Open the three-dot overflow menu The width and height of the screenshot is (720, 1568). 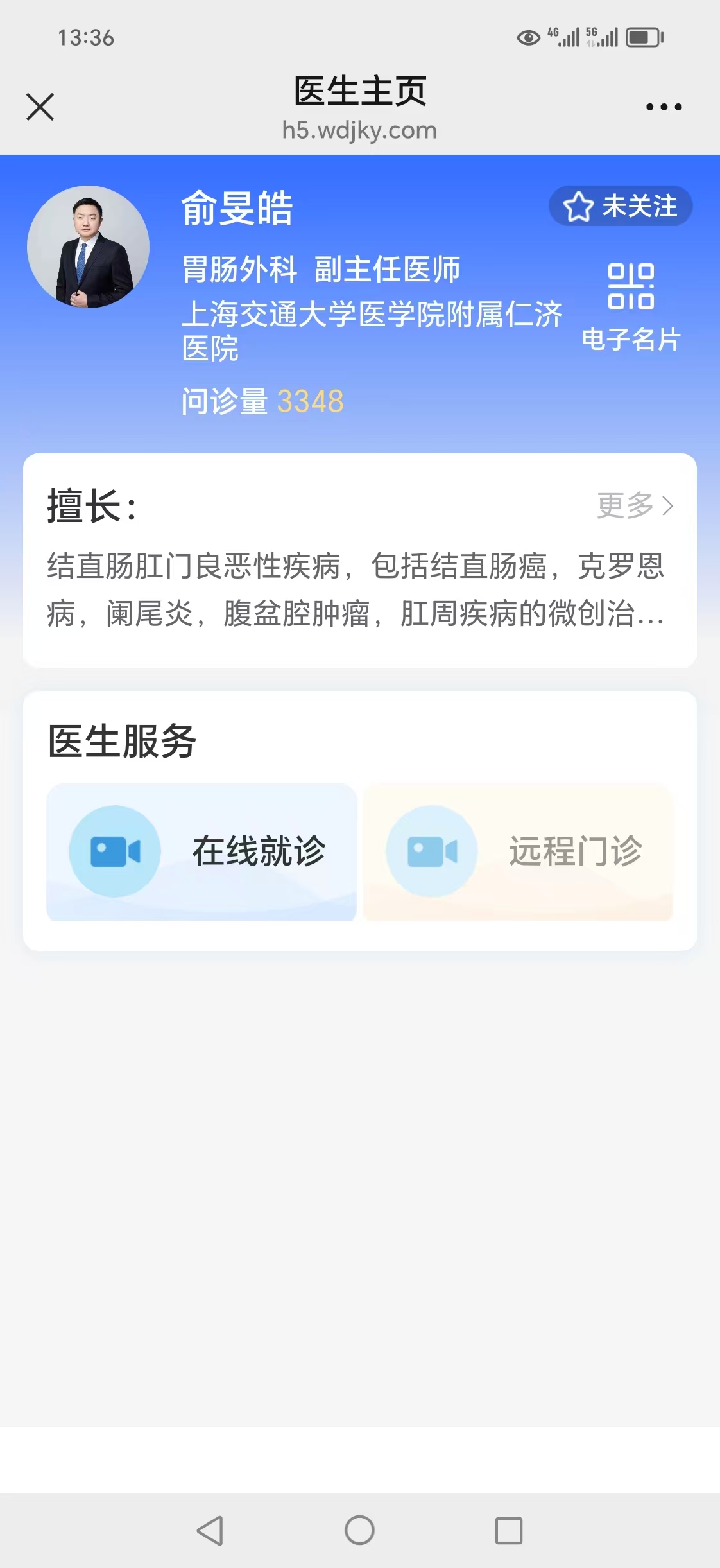click(x=664, y=107)
